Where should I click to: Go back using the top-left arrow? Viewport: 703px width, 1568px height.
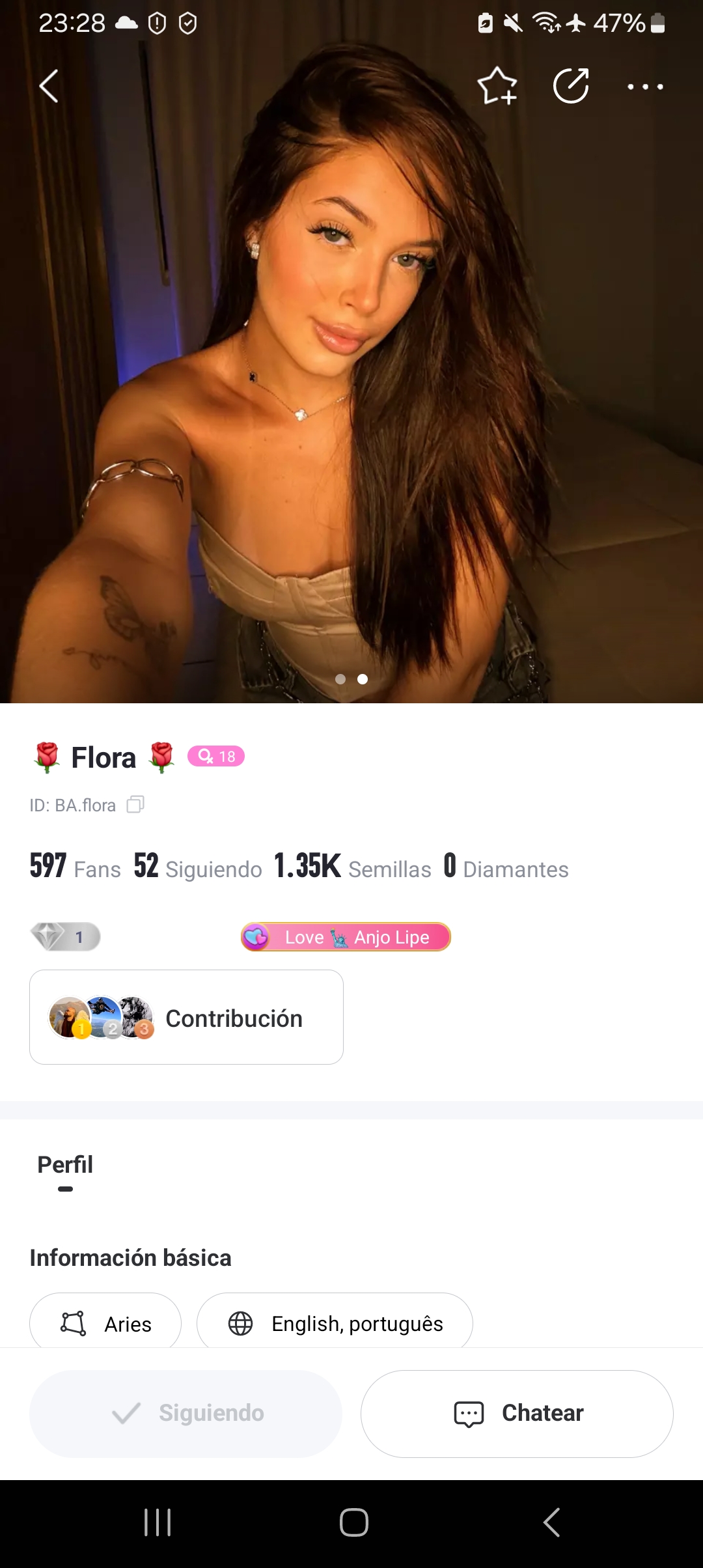tap(49, 86)
